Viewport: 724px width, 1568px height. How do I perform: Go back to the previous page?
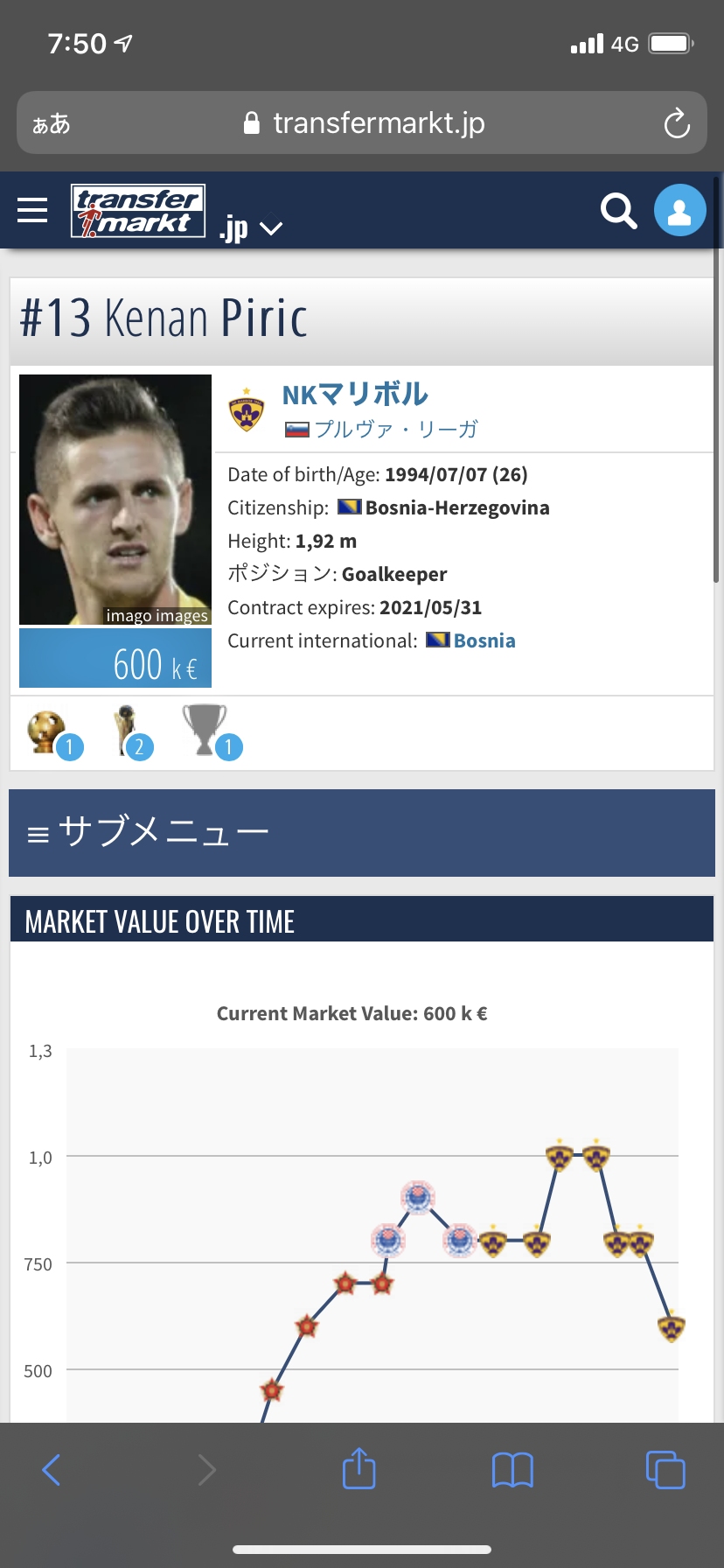click(x=52, y=1469)
